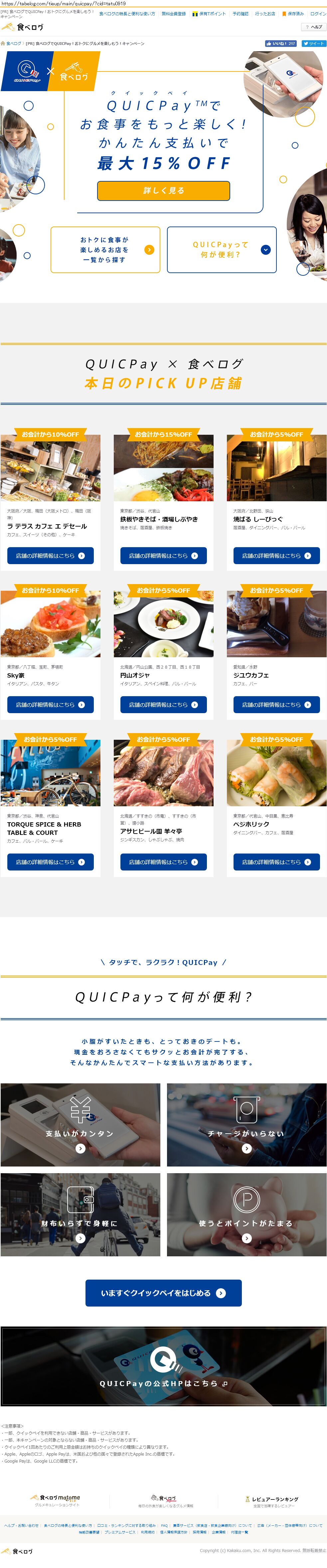Open 無料会員登録 in the header
The image size is (327, 1568).
point(174,13)
